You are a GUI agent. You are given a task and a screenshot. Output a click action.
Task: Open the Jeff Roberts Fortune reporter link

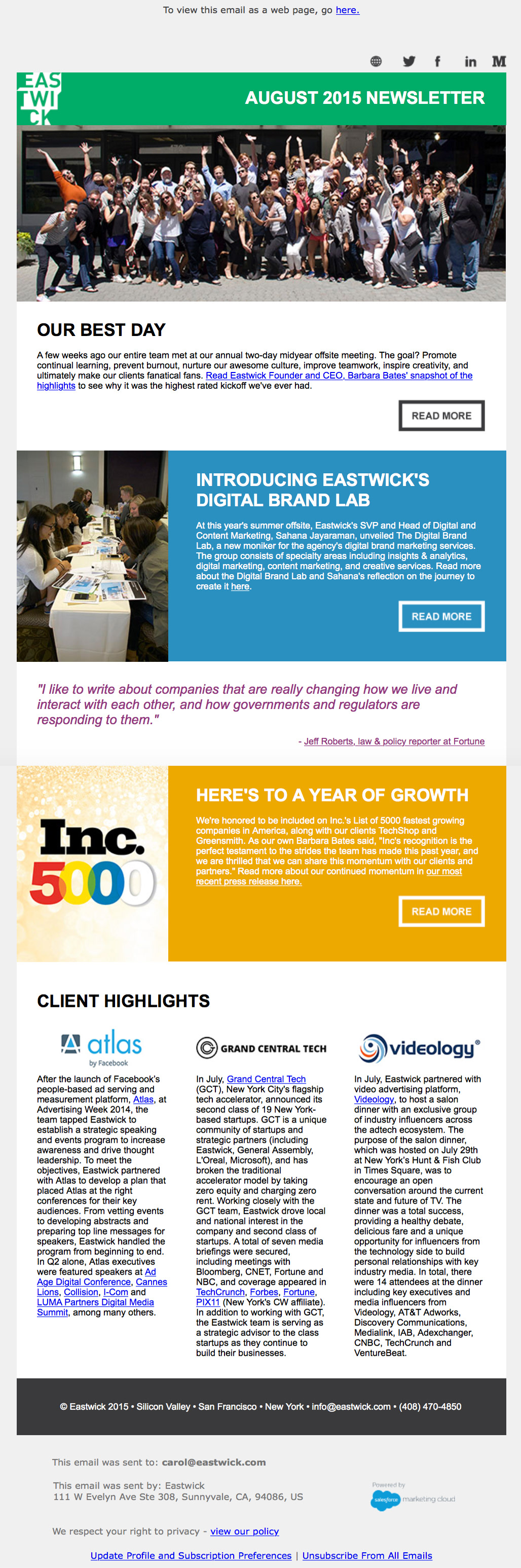click(394, 741)
